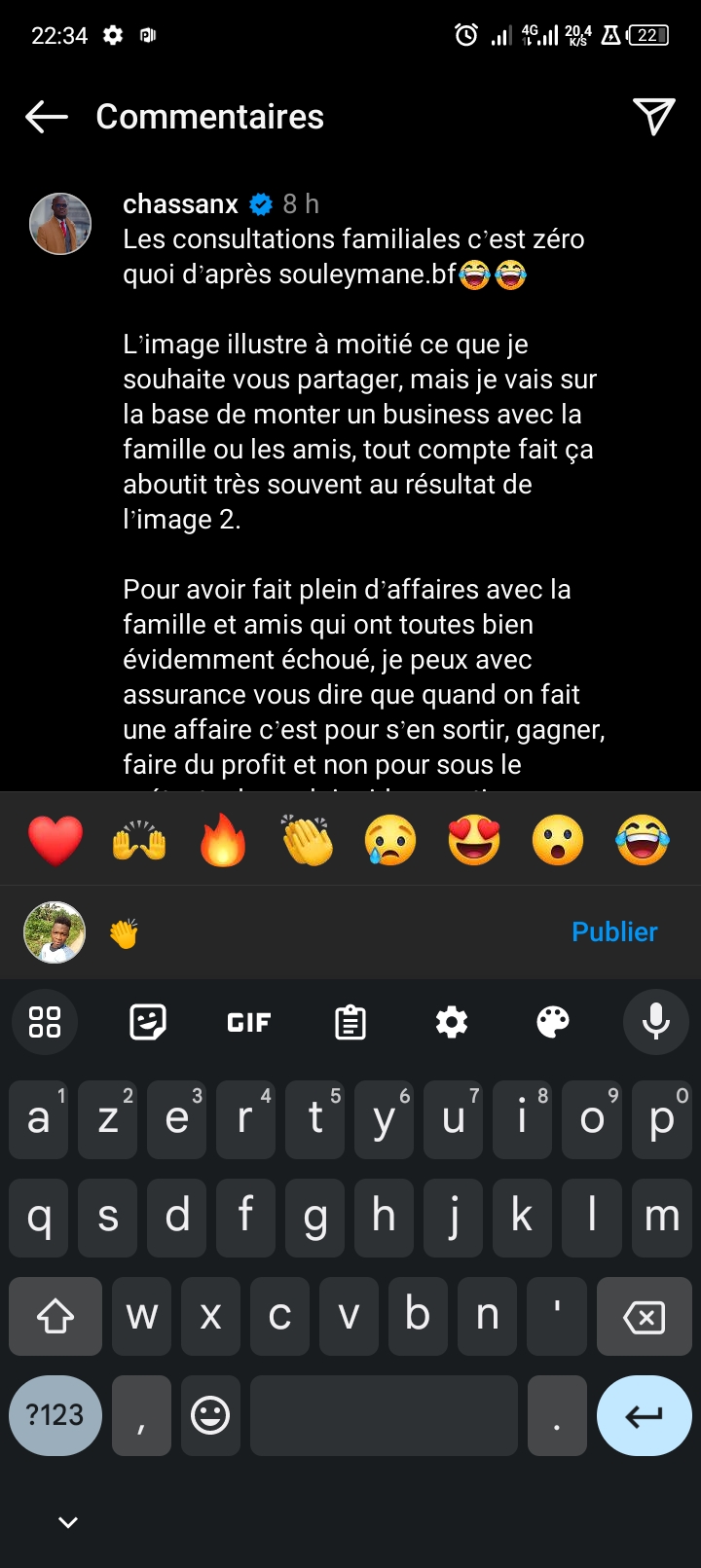Open the keyboard clipboard
Screen dimensions: 701x1568
[x=350, y=1022]
